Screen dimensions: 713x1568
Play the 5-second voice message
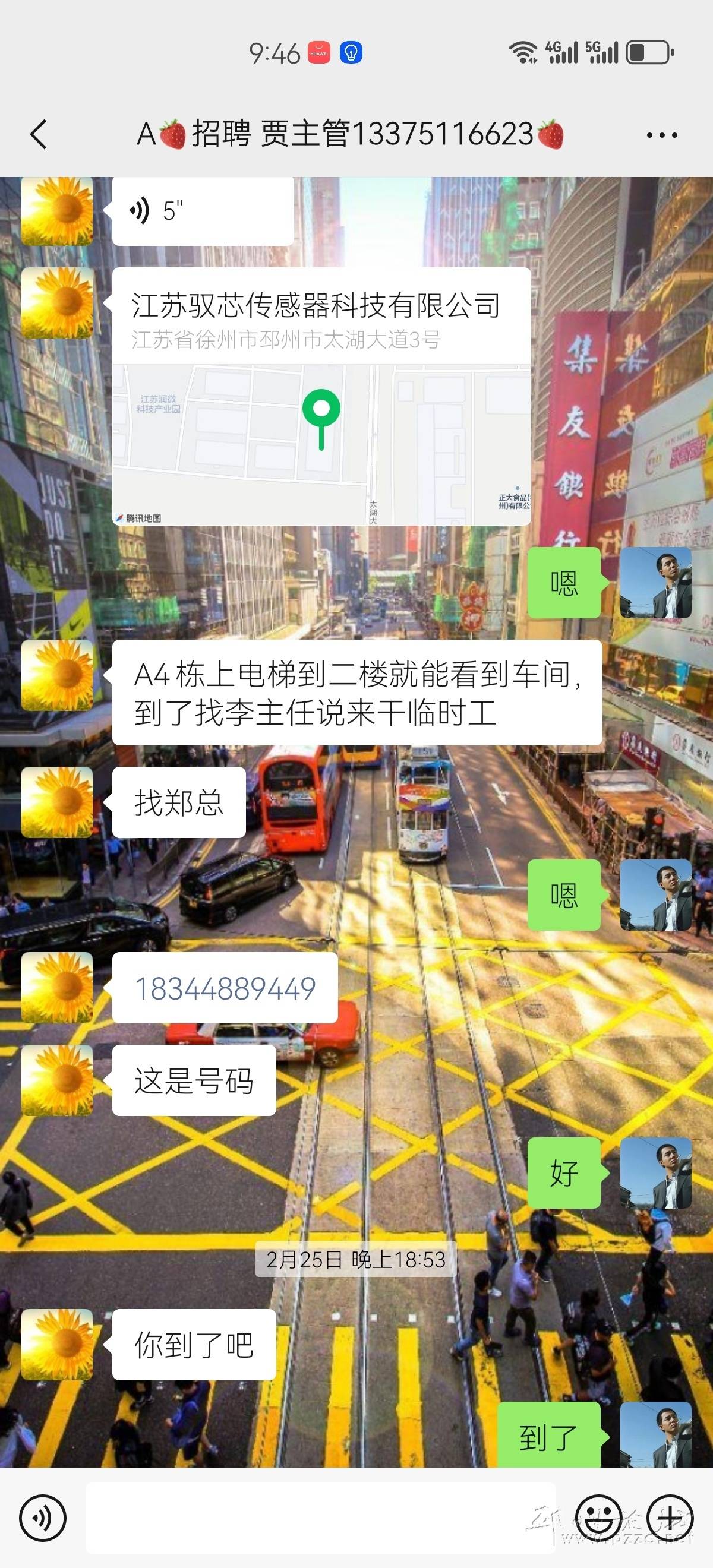[x=202, y=212]
